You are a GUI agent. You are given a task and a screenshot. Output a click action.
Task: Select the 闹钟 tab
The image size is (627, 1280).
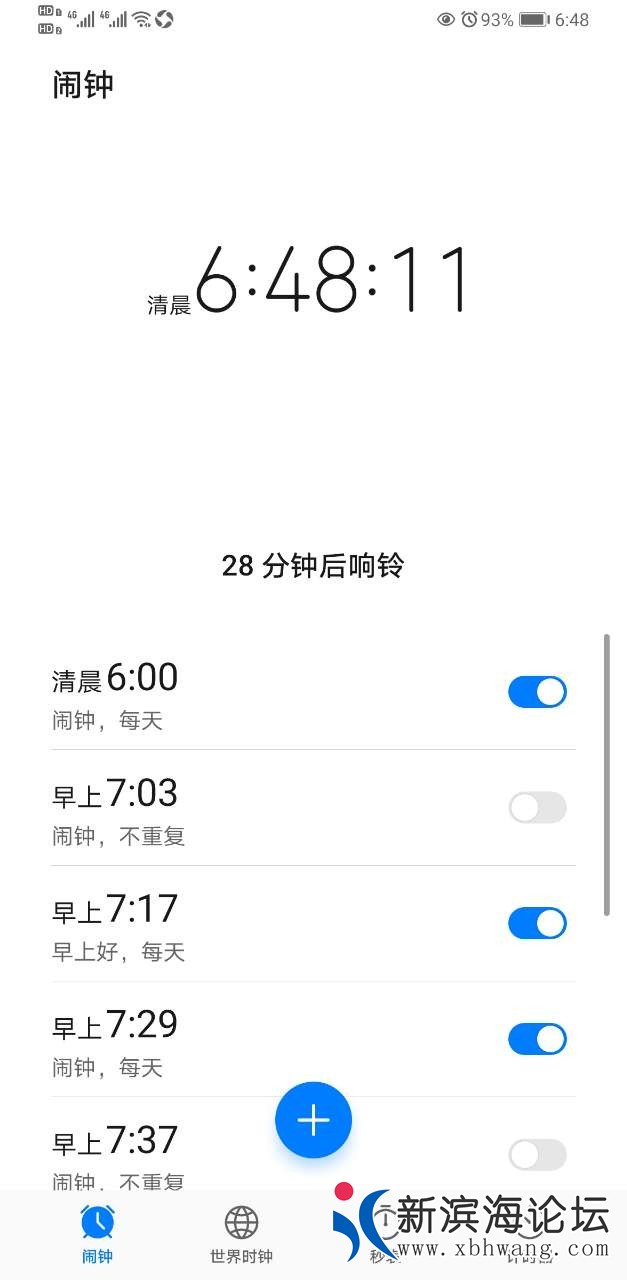97,1234
